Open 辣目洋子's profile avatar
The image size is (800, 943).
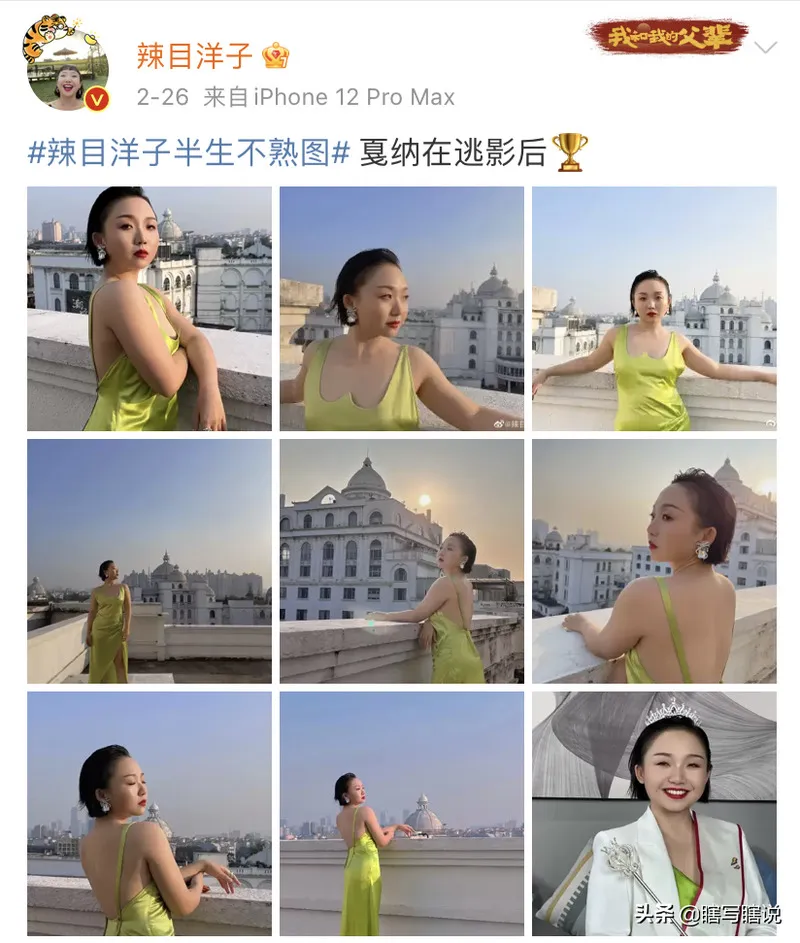pyautogui.click(x=66, y=62)
